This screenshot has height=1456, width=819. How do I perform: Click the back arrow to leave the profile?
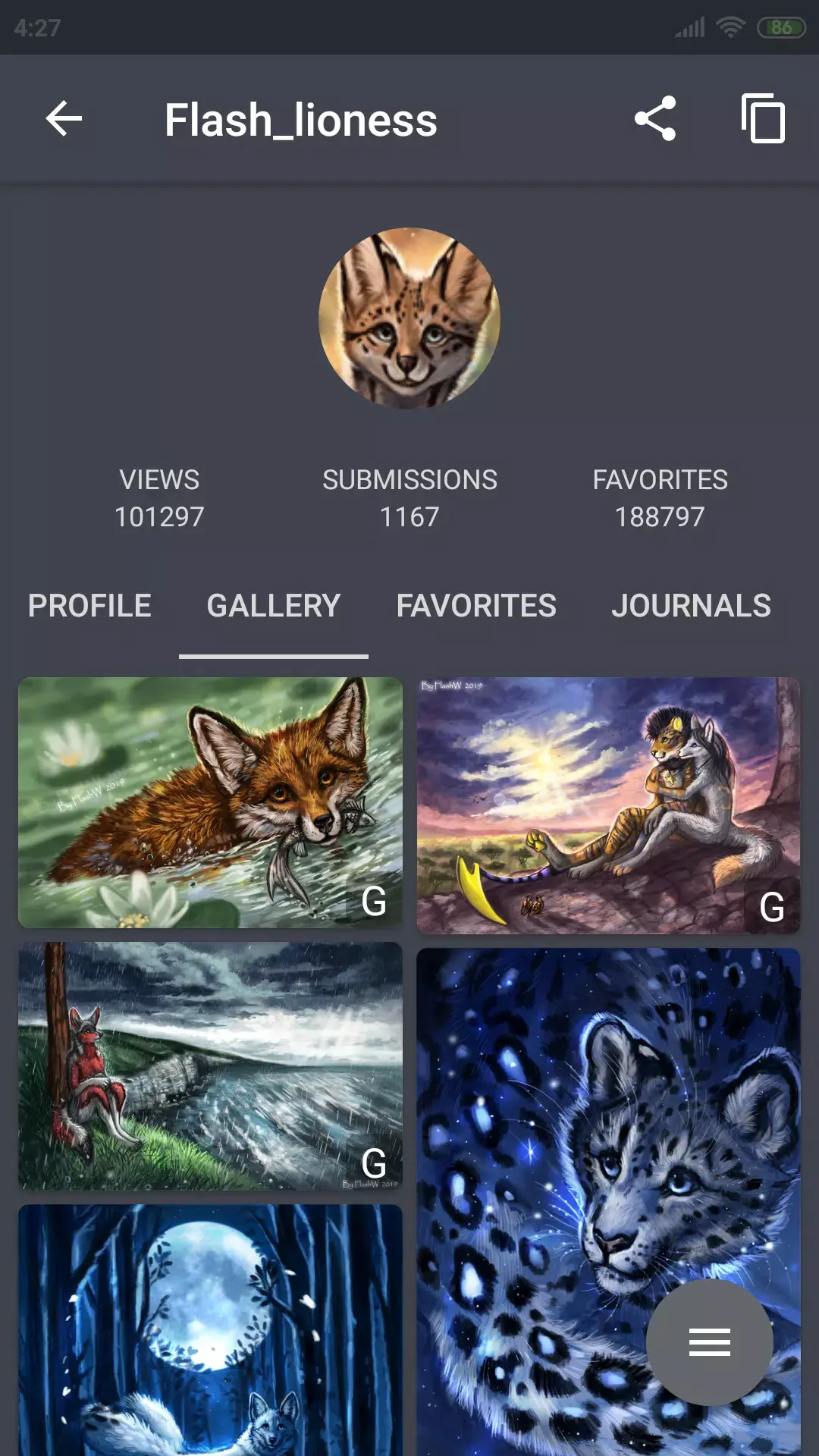click(x=64, y=118)
